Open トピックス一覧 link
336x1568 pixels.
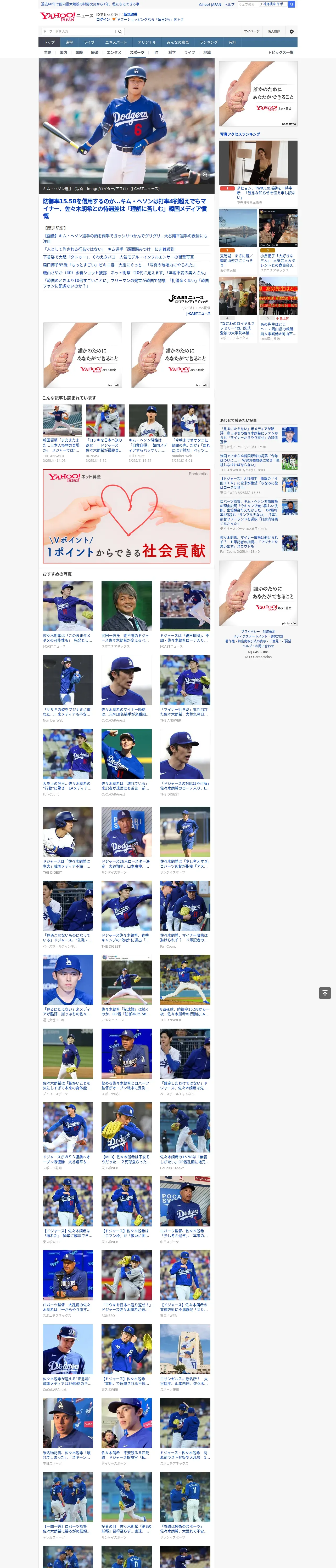pyautogui.click(x=281, y=52)
